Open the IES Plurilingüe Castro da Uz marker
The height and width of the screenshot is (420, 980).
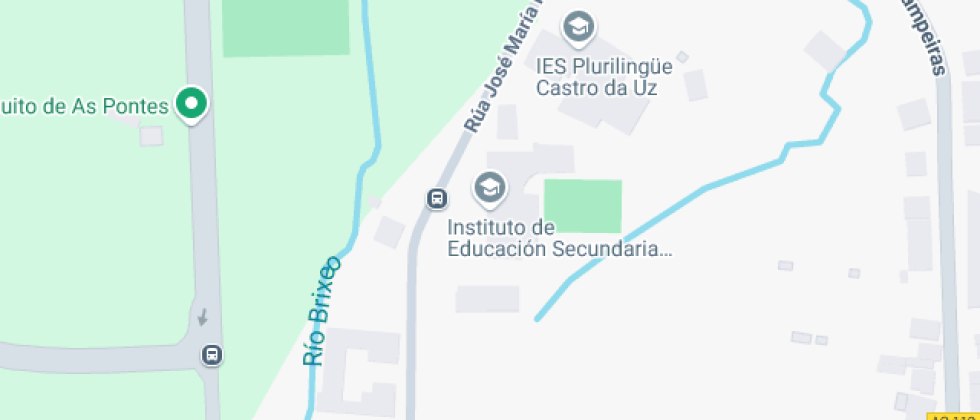[578, 27]
